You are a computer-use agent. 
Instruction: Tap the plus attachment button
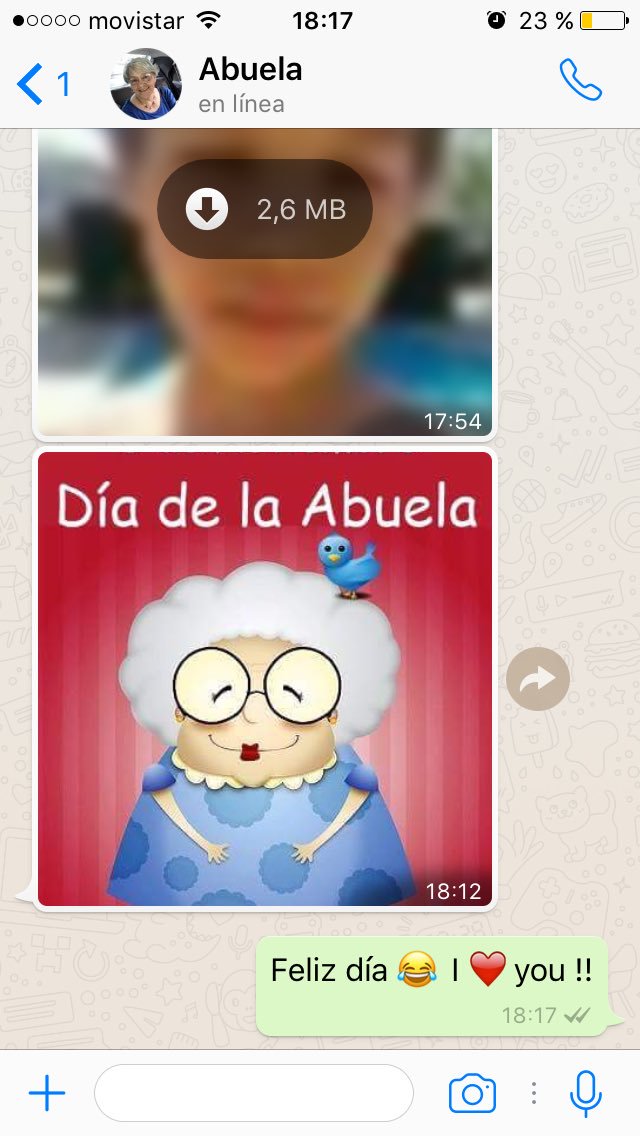[47, 1093]
